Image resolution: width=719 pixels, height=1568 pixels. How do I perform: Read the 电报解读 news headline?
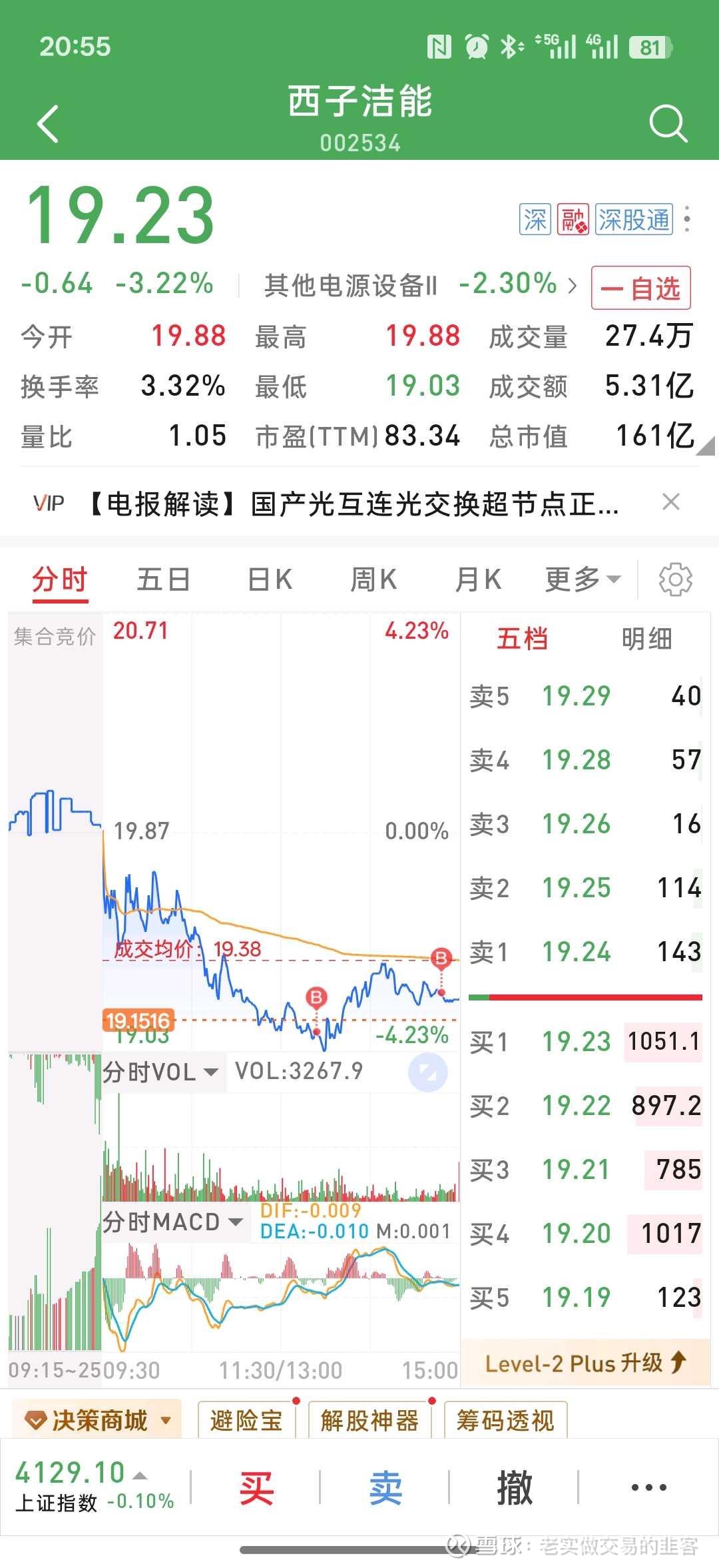pos(353,504)
